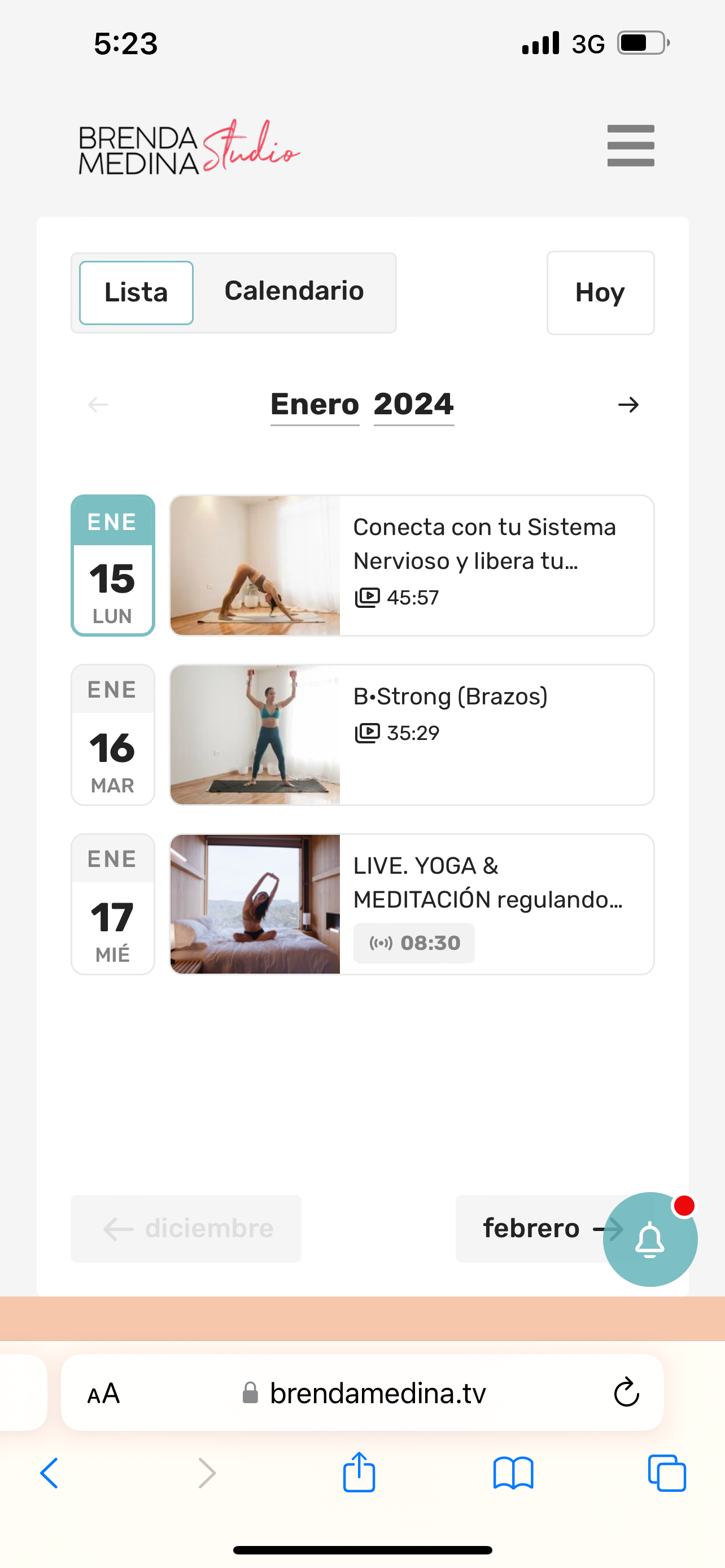725x1568 pixels.
Task: Open the Enero month picker
Action: pos(315,405)
